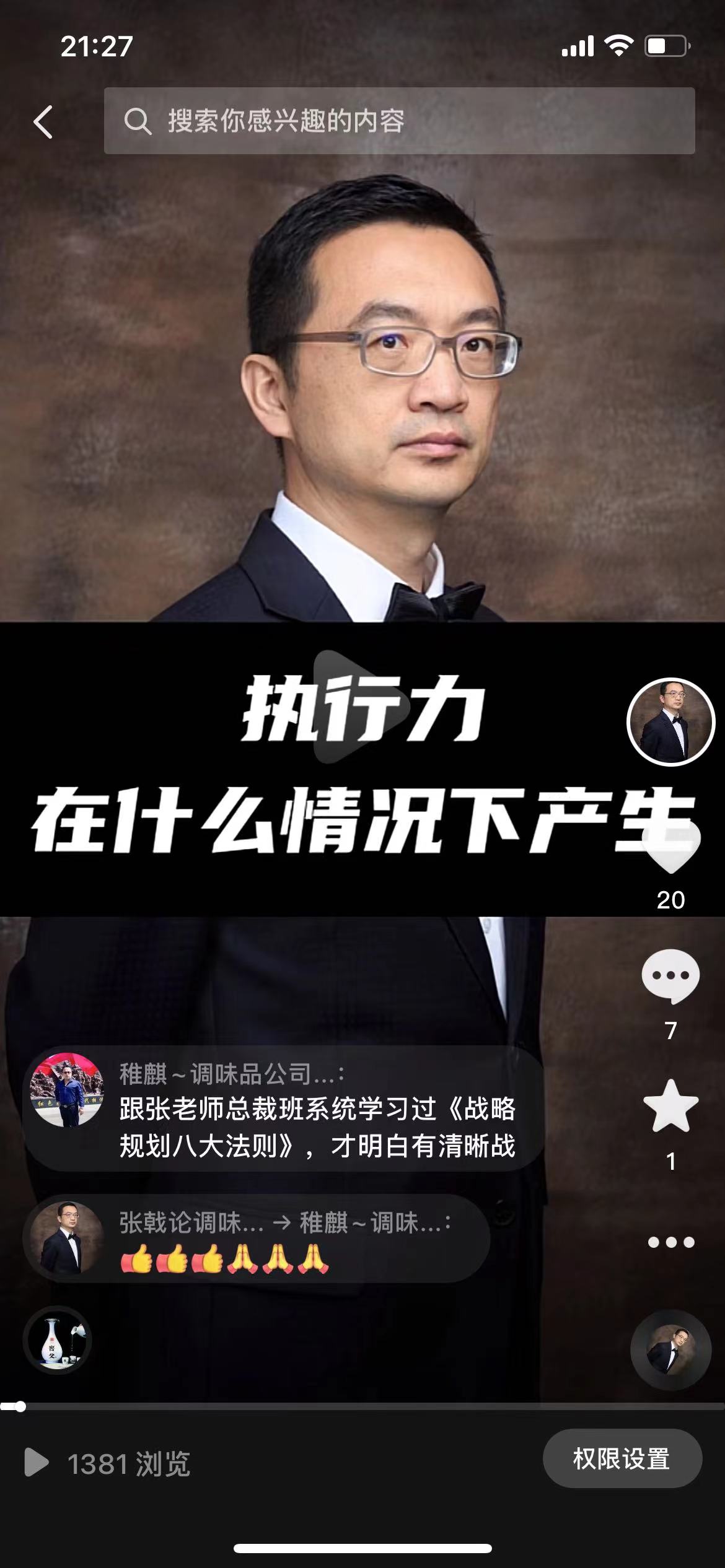Open comment from 稚麒~调味品公司

284,1110
